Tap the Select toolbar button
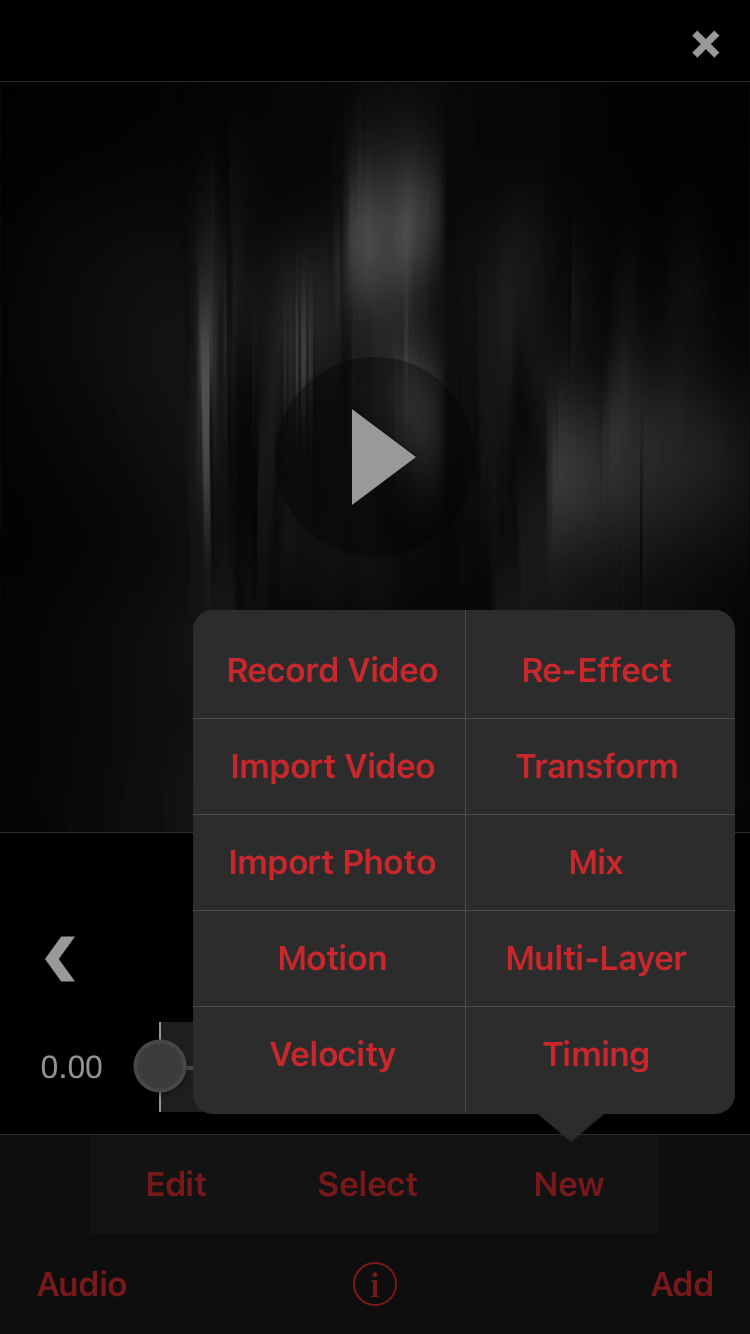The width and height of the screenshot is (750, 1334). [367, 1184]
